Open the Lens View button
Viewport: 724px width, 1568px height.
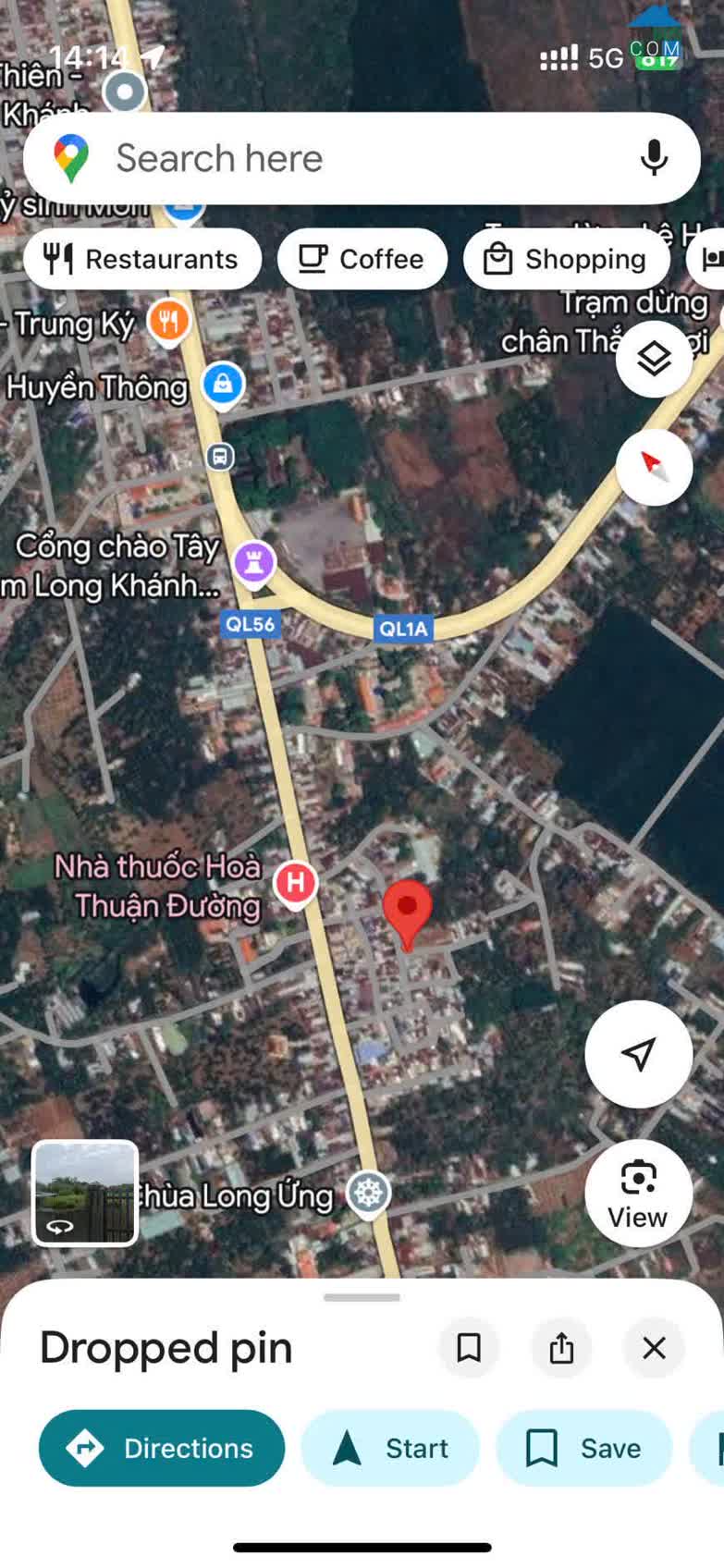point(638,1194)
